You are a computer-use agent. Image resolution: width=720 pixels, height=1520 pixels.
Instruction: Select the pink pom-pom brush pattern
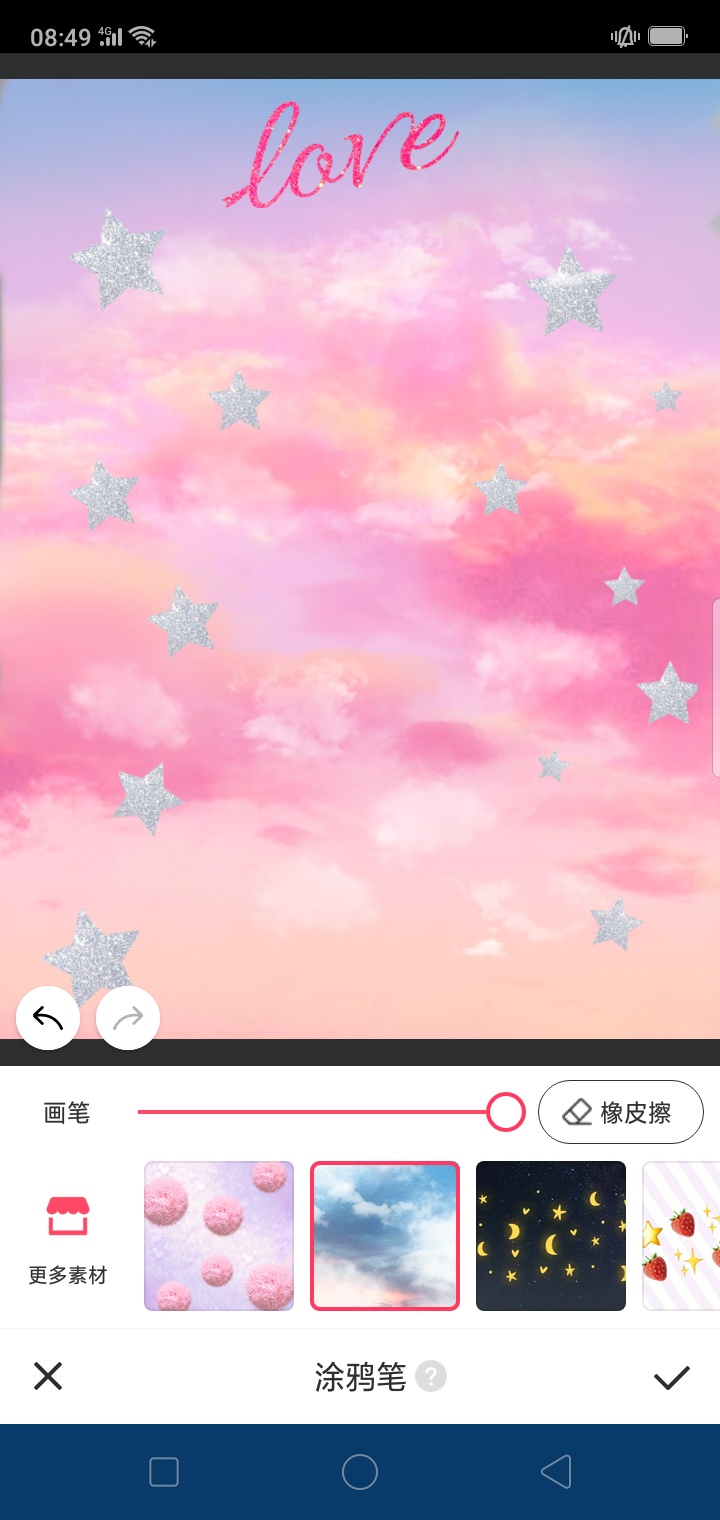click(x=219, y=1235)
